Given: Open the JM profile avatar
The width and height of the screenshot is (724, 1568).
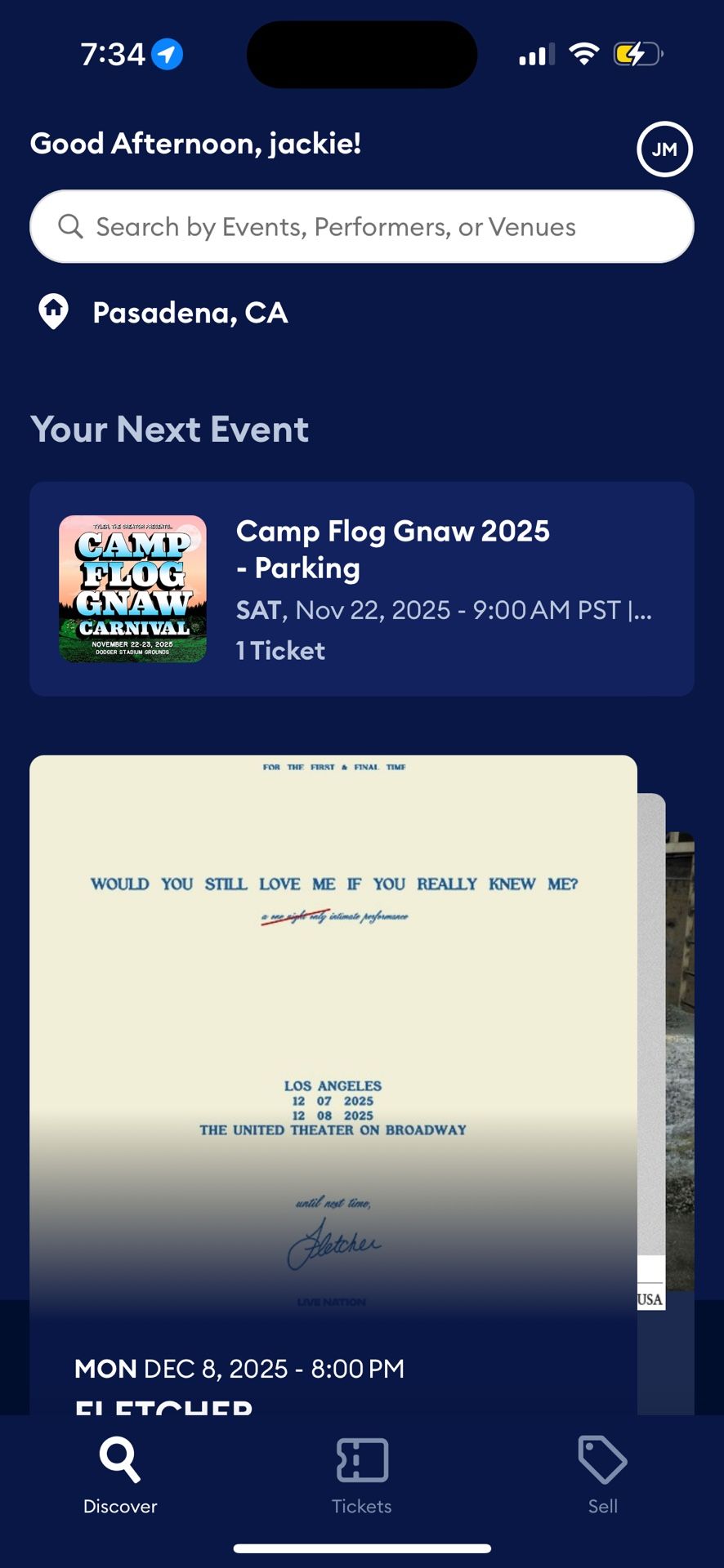Looking at the screenshot, I should (664, 149).
